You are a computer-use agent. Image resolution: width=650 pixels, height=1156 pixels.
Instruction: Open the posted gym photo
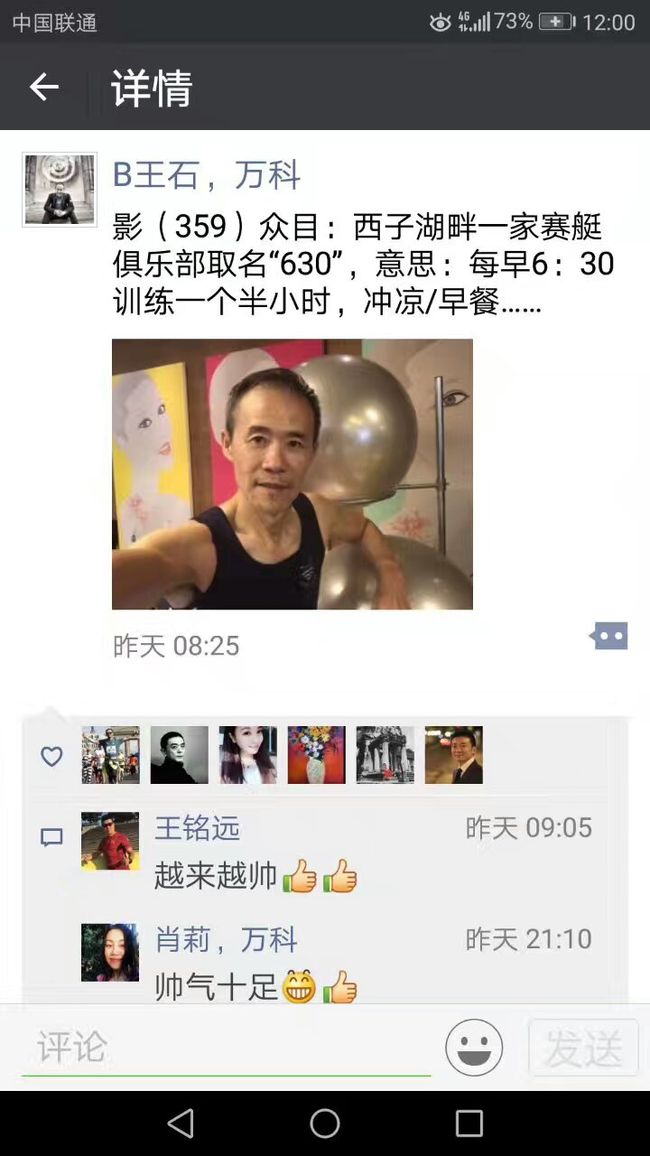pyautogui.click(x=292, y=474)
